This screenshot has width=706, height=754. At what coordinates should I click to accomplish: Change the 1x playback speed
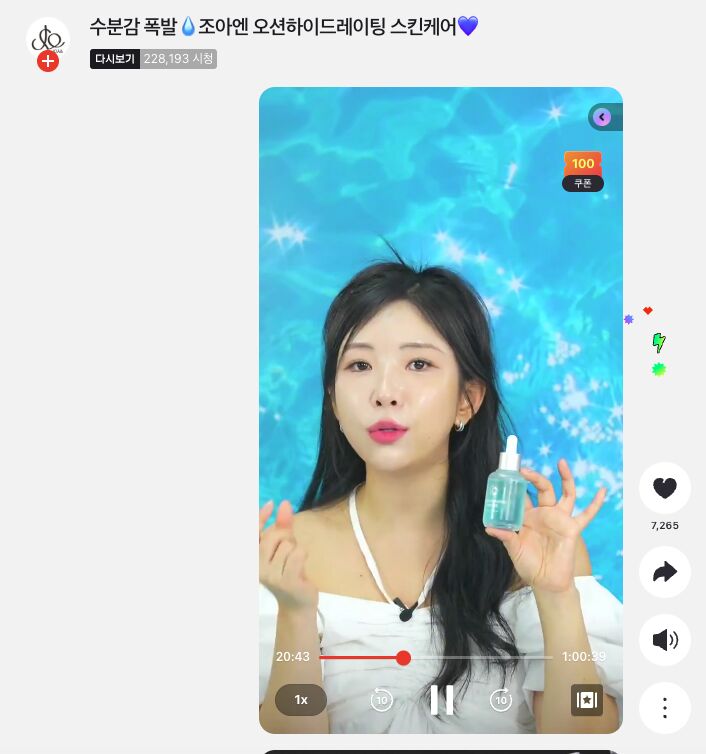pos(301,700)
